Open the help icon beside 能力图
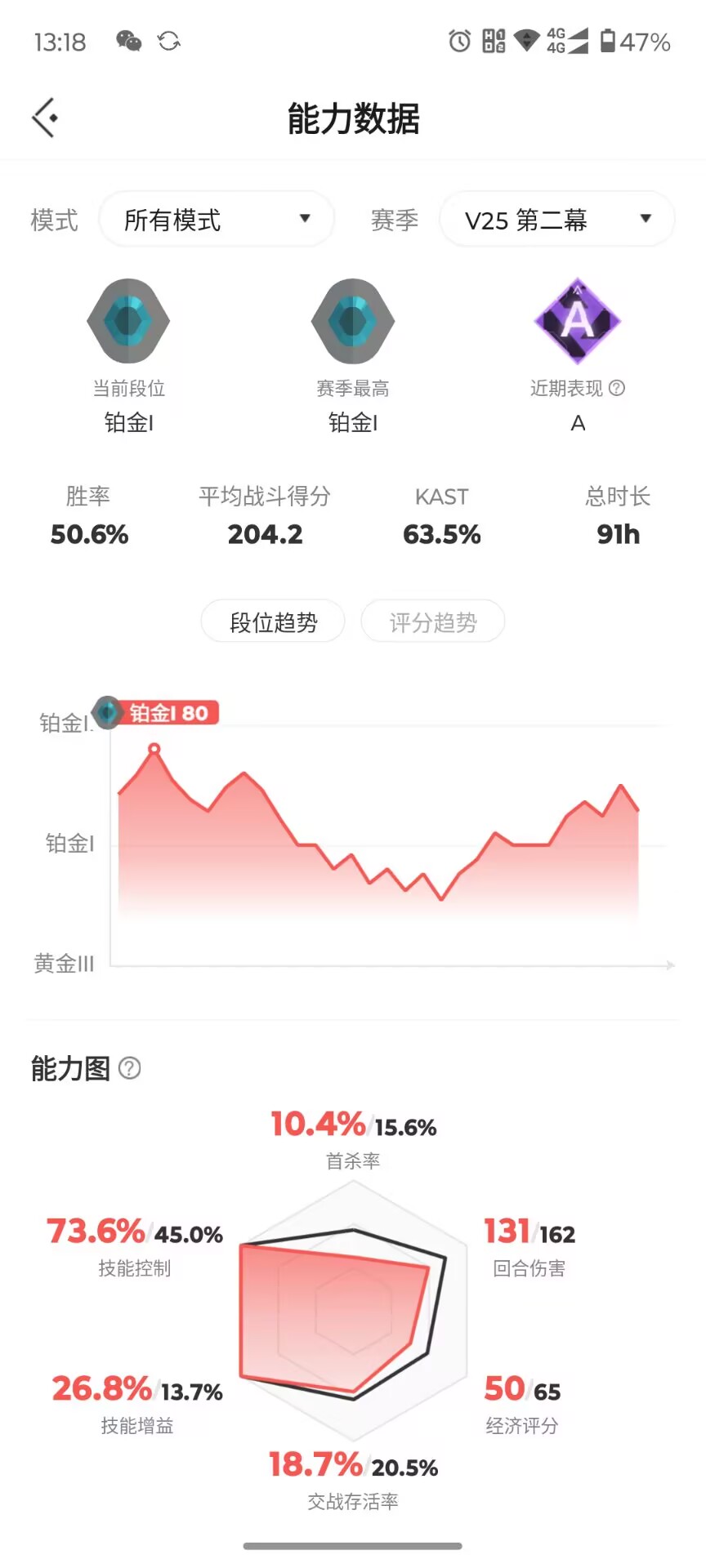This screenshot has width=706, height=1568. tap(130, 1068)
